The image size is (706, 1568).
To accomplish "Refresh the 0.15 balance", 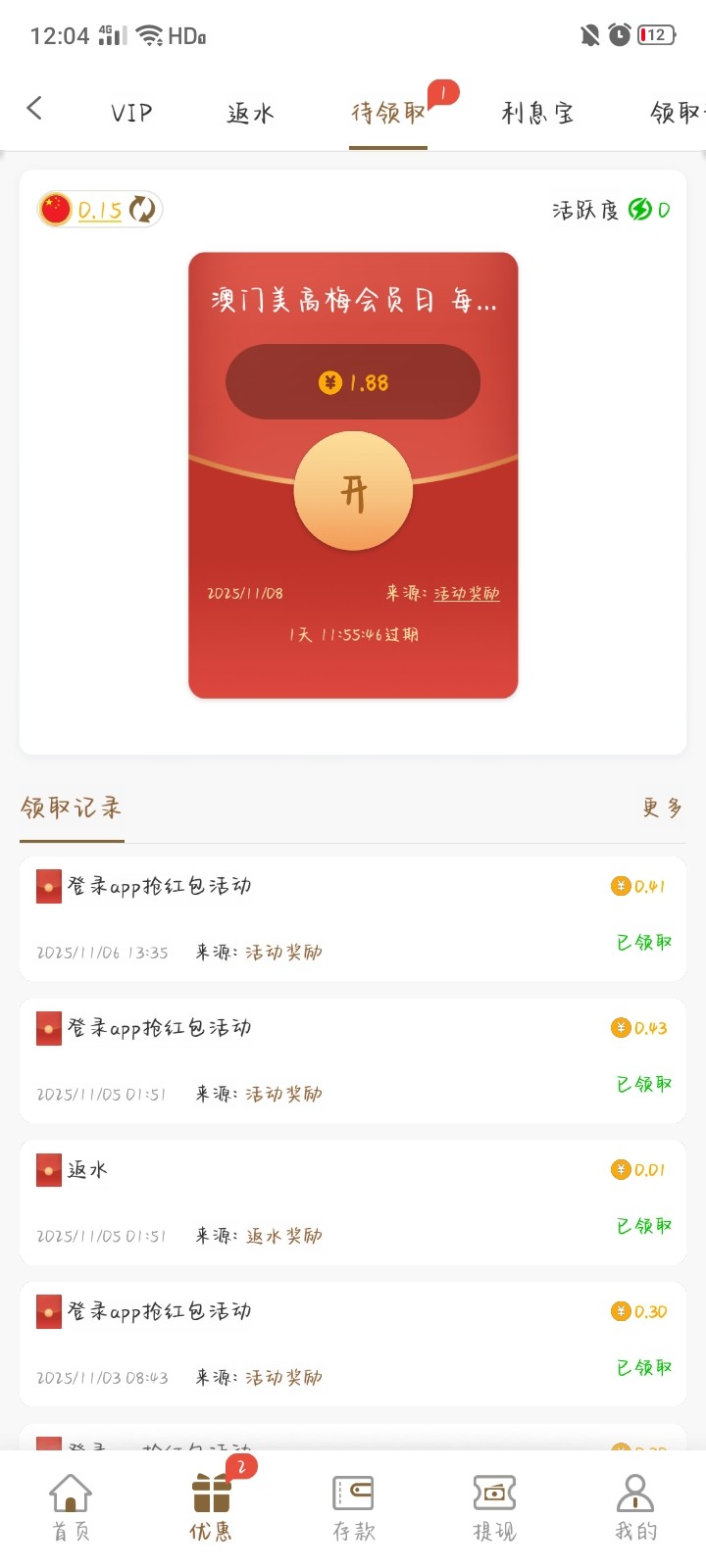I will tap(143, 210).
